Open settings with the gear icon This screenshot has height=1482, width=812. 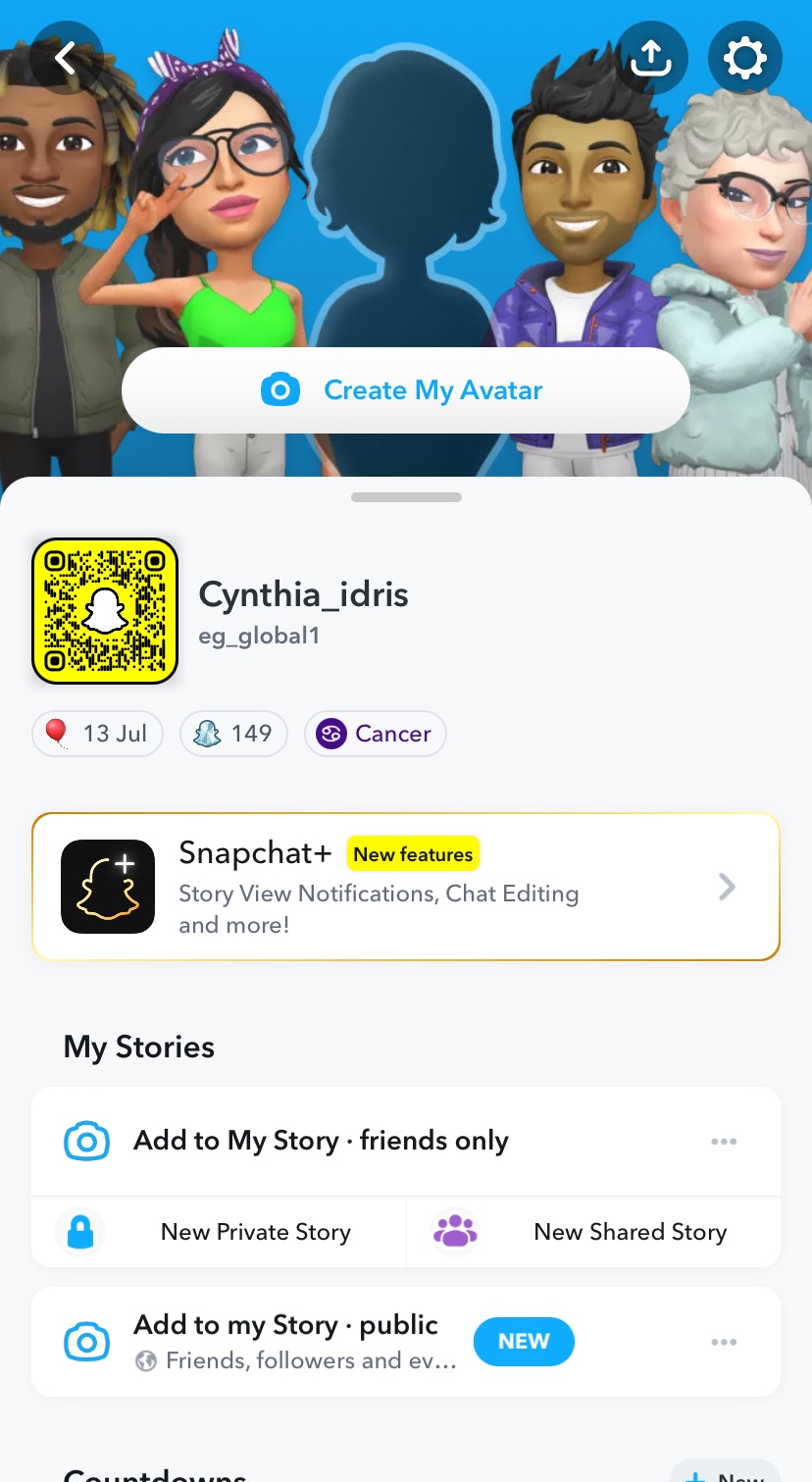pos(744,59)
